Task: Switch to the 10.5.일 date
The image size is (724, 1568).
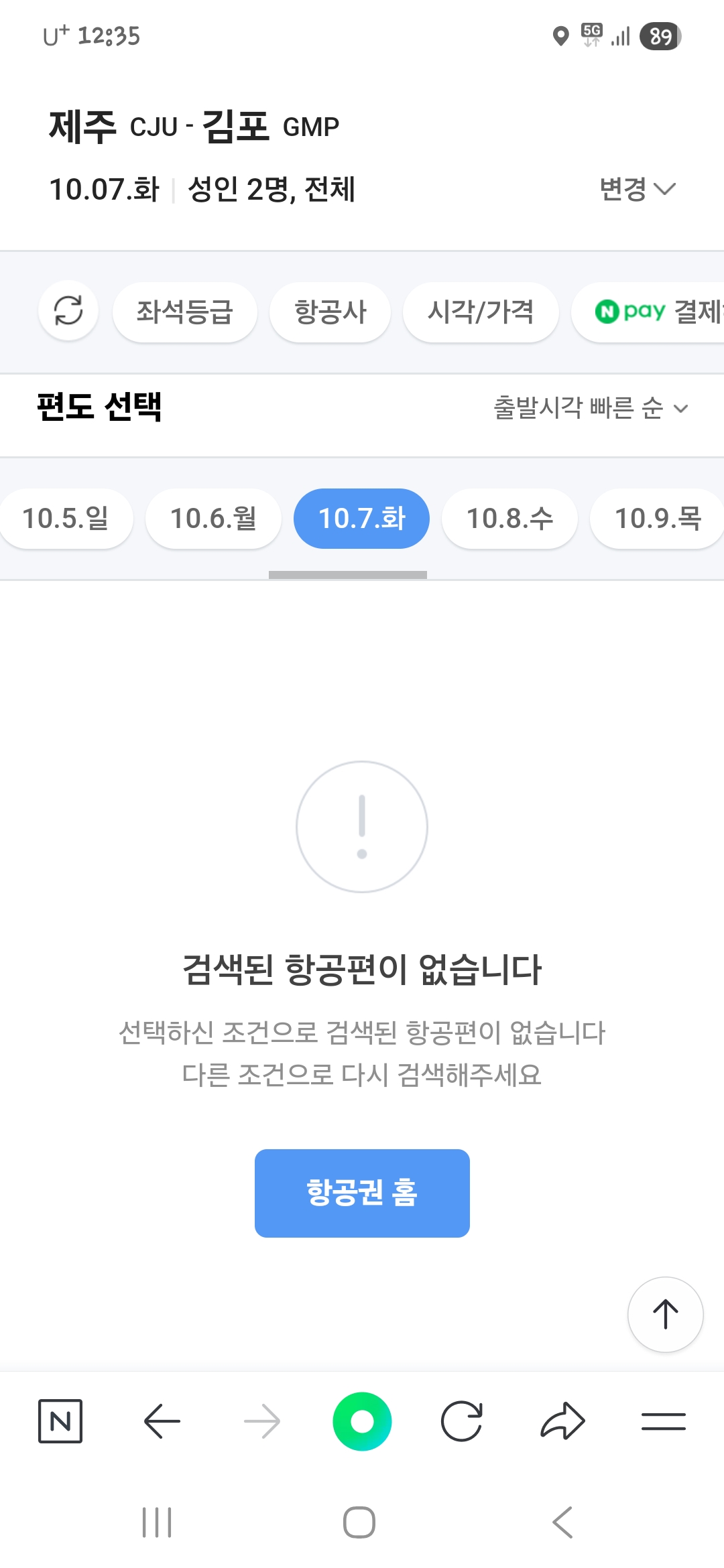Action: 66,519
